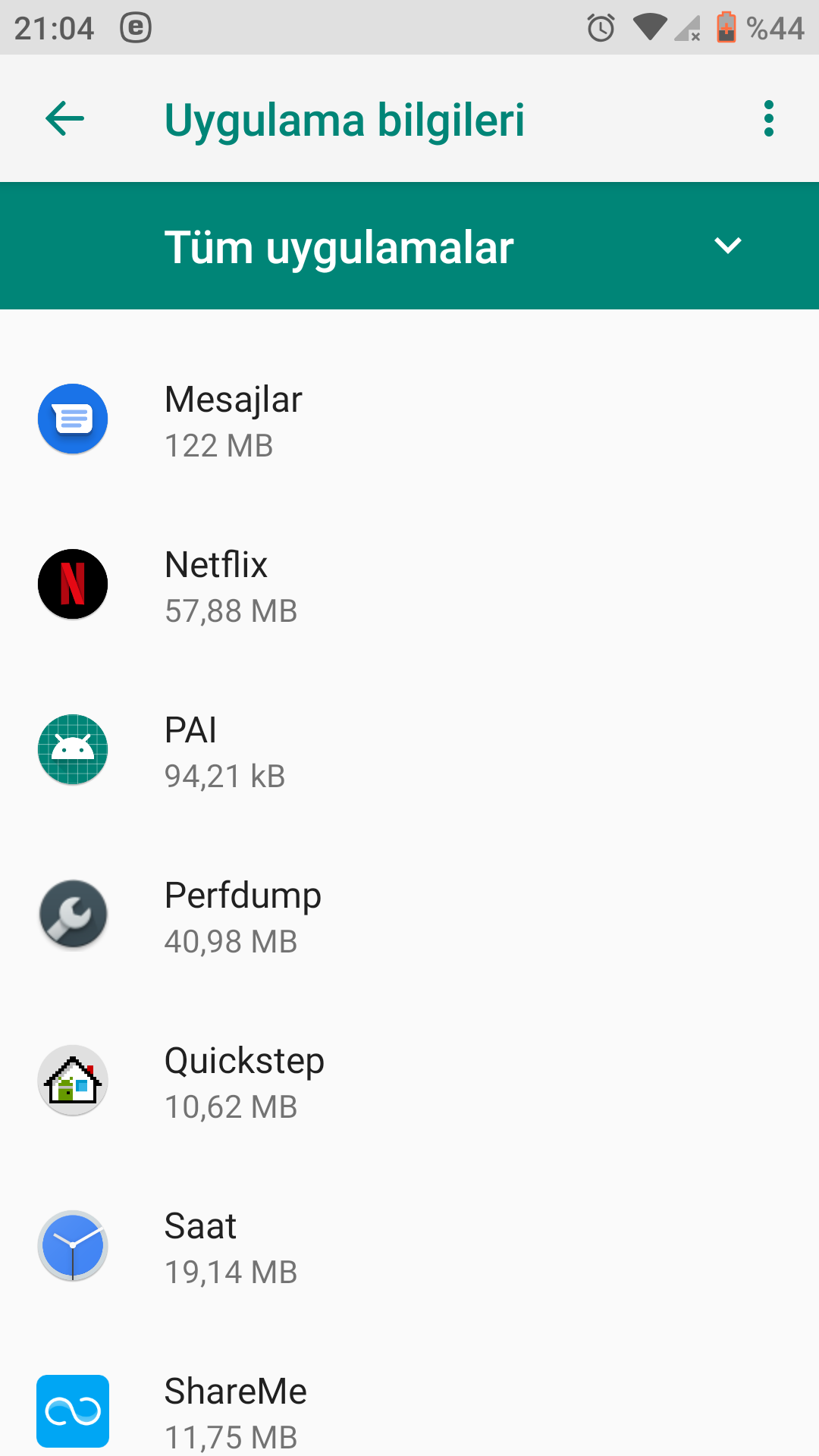Open ShareMe app info

409,1410
